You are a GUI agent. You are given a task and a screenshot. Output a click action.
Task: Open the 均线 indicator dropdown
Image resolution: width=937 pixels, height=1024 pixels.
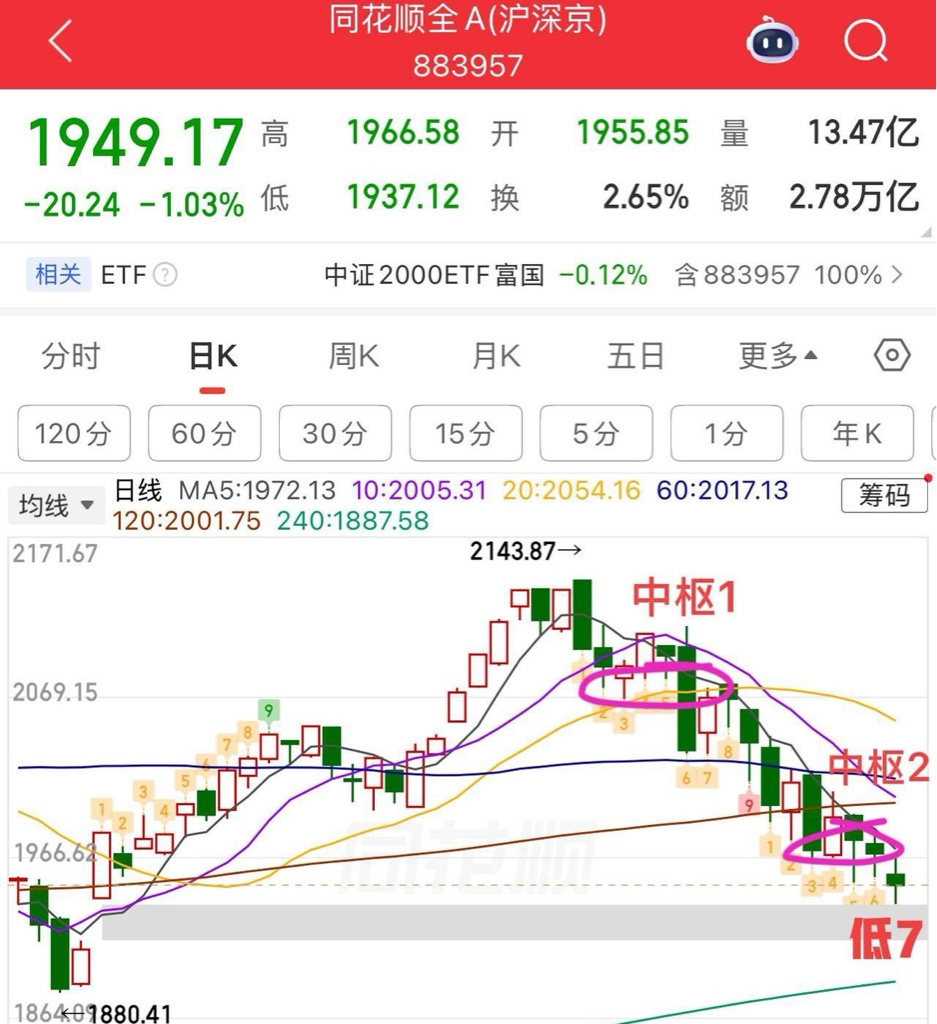click(56, 505)
